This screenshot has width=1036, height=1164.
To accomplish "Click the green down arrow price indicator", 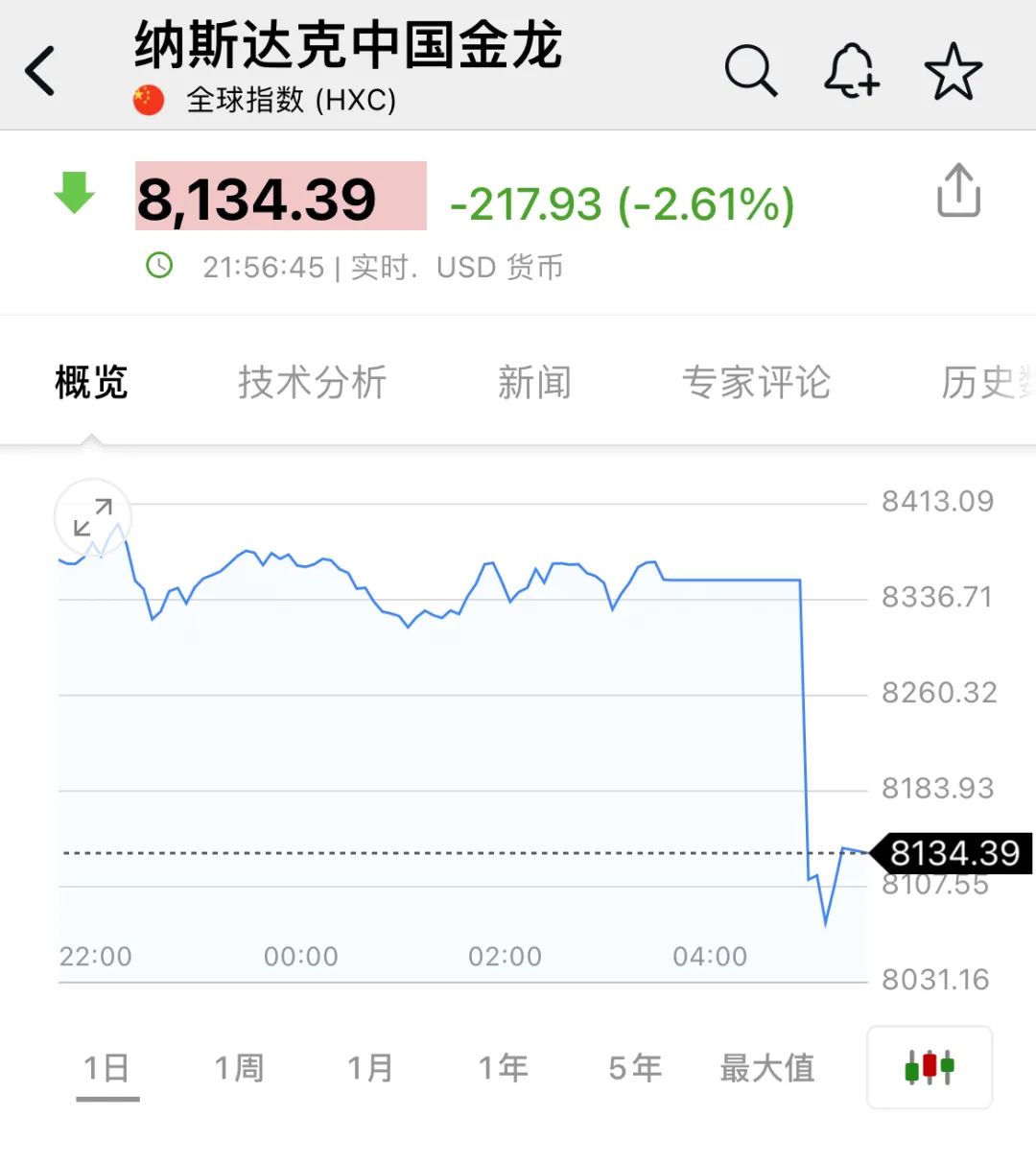I will (75, 193).
